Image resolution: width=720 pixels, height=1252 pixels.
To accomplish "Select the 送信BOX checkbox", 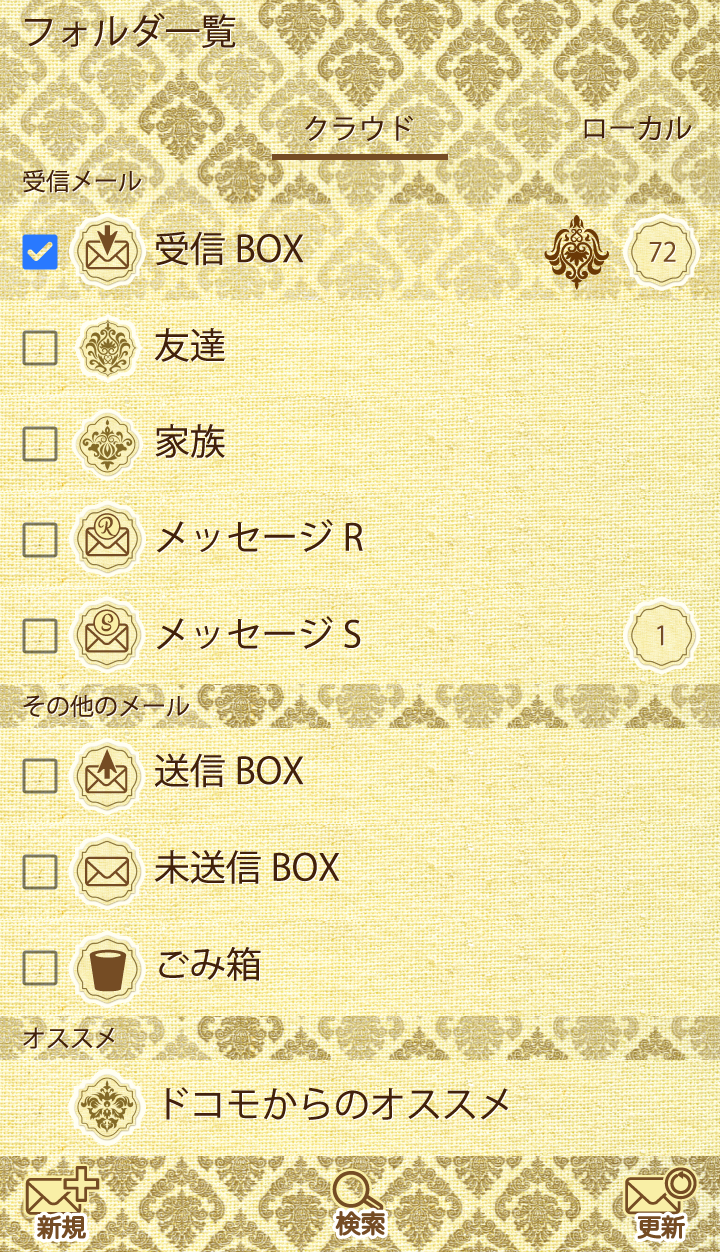I will click(x=40, y=775).
